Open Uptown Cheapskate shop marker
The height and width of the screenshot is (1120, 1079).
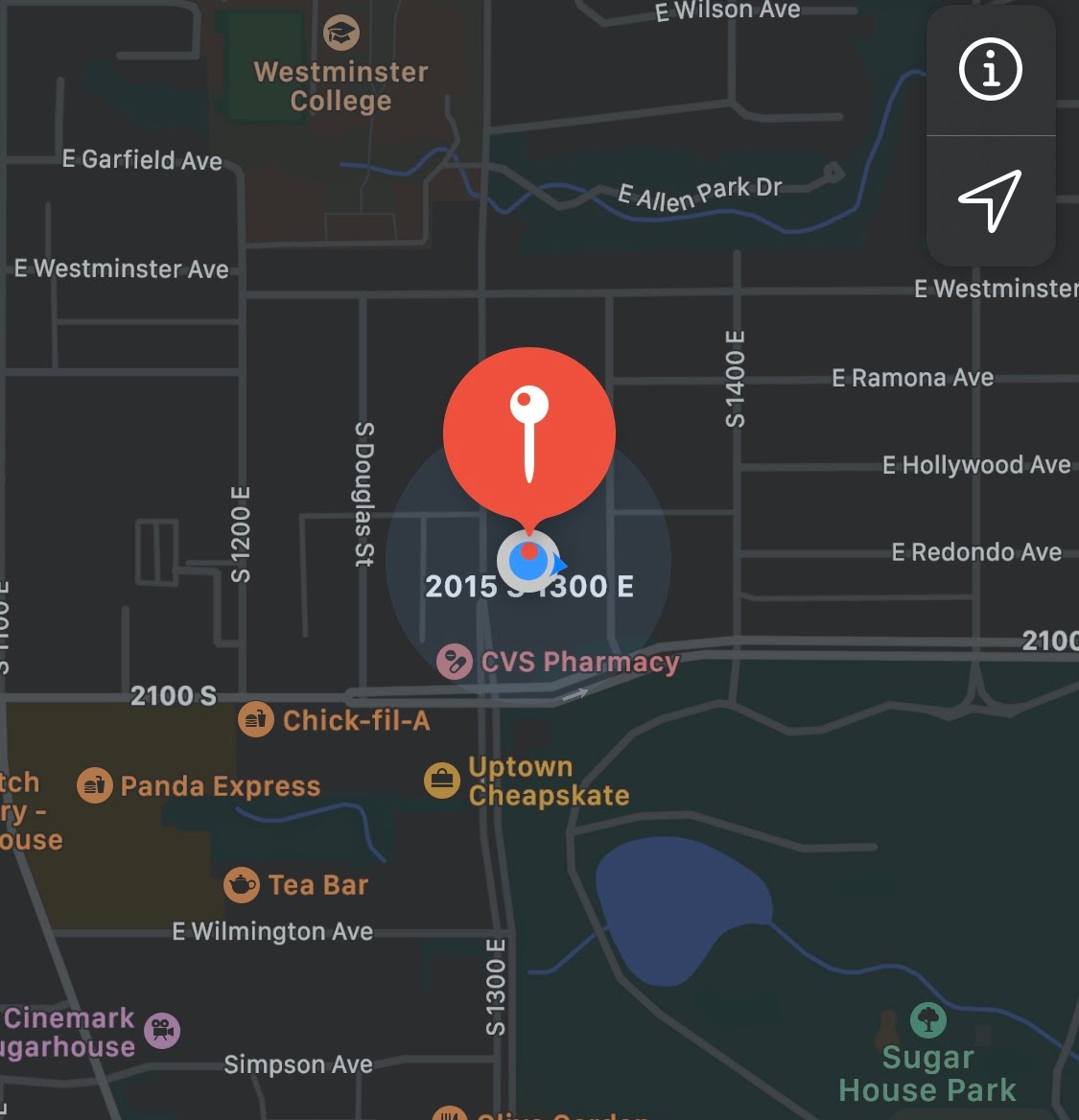(x=442, y=780)
